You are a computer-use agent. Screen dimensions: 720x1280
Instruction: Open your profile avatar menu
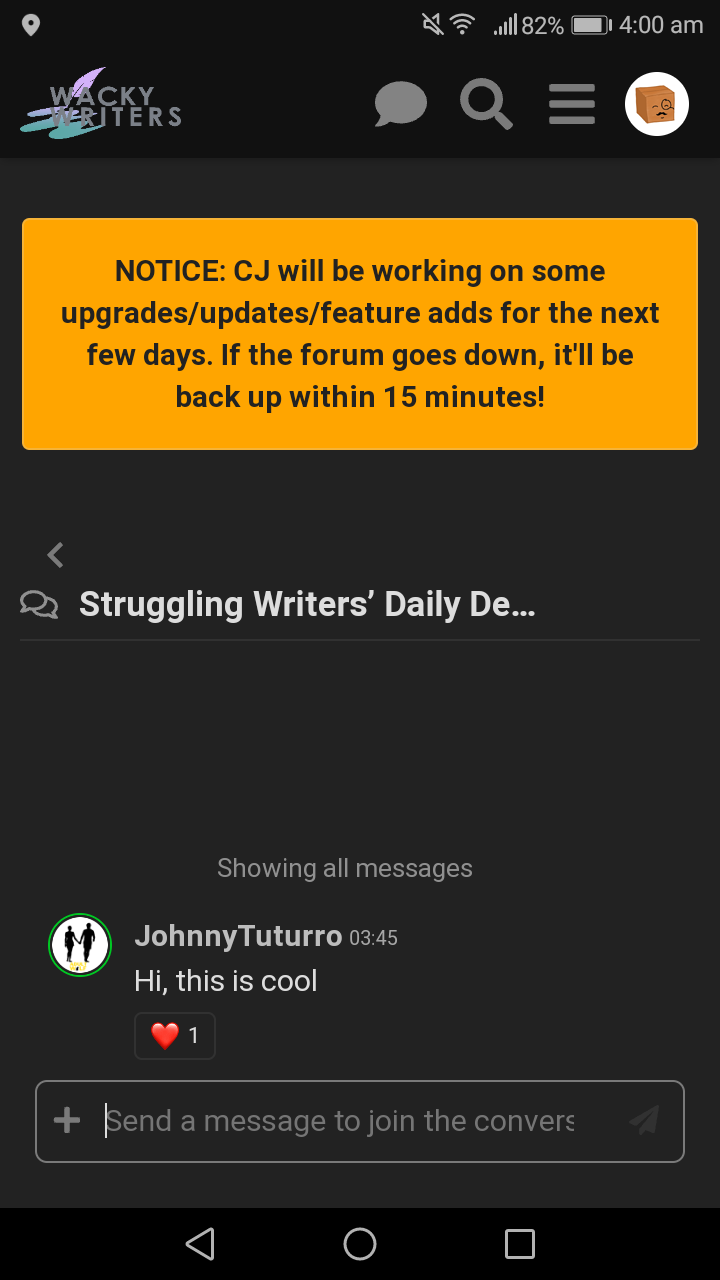pos(657,105)
